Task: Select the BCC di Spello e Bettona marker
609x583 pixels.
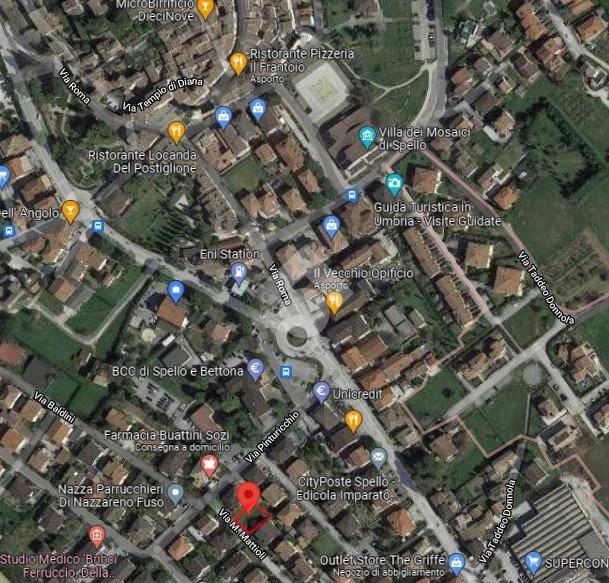Action: (x=255, y=369)
